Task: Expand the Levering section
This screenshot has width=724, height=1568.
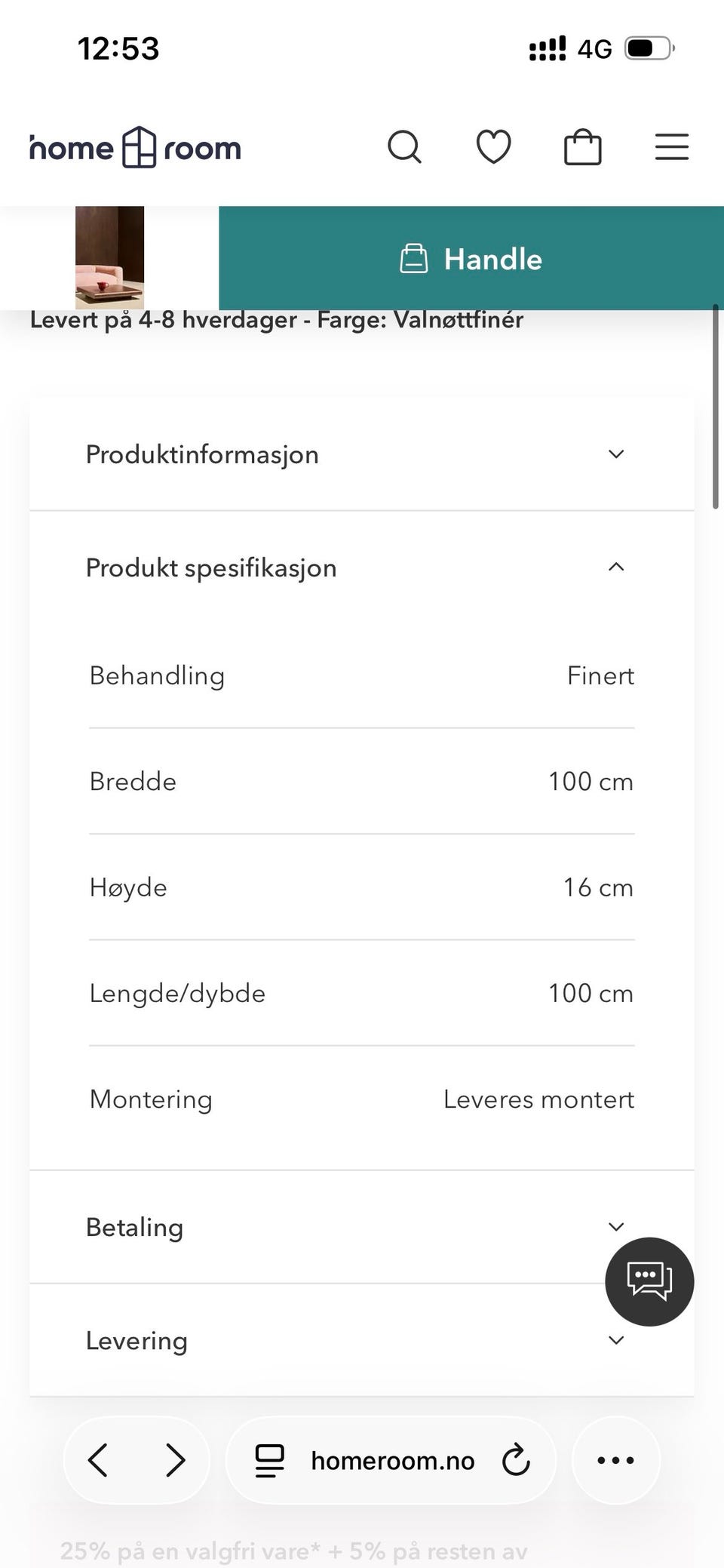Action: [x=332, y=1340]
